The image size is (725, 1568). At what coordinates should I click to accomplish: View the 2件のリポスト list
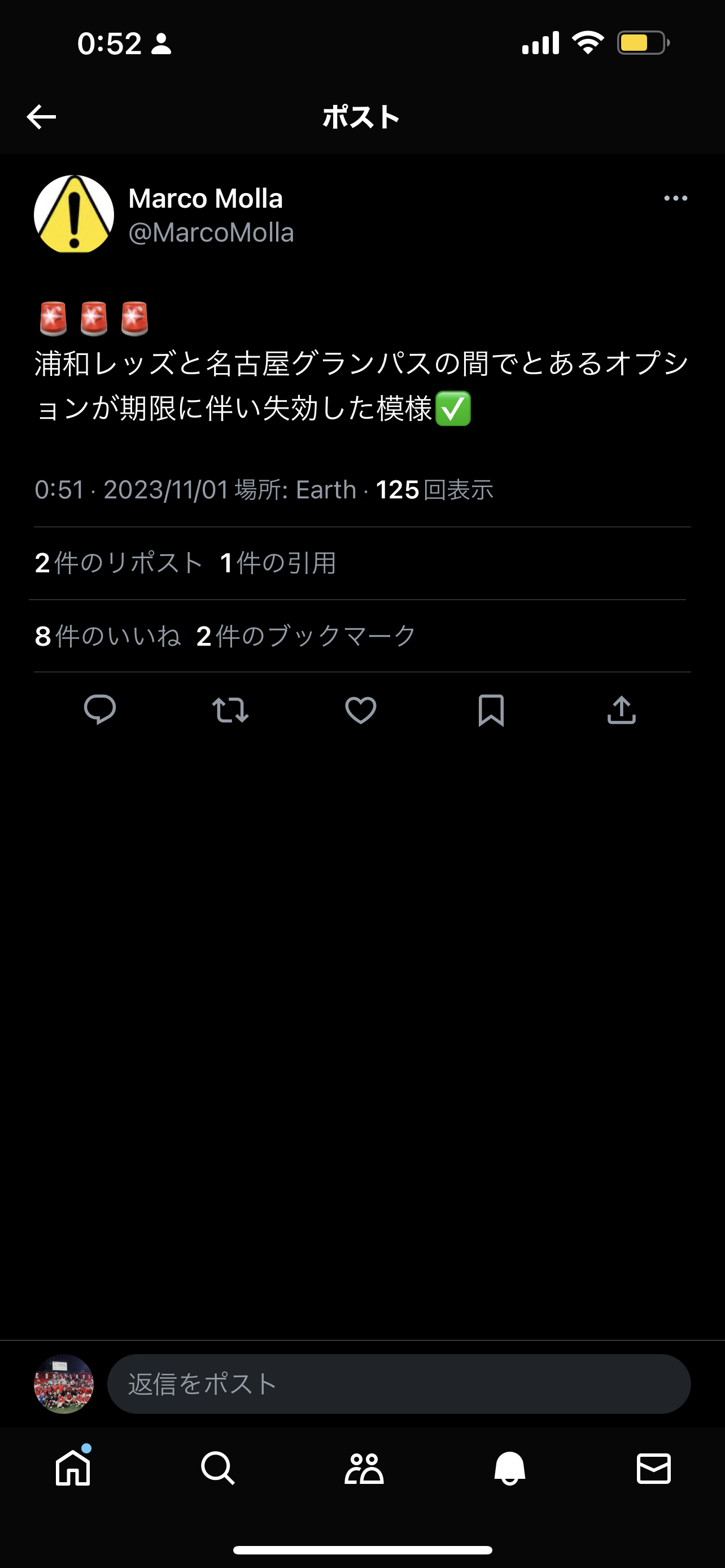[x=119, y=563]
